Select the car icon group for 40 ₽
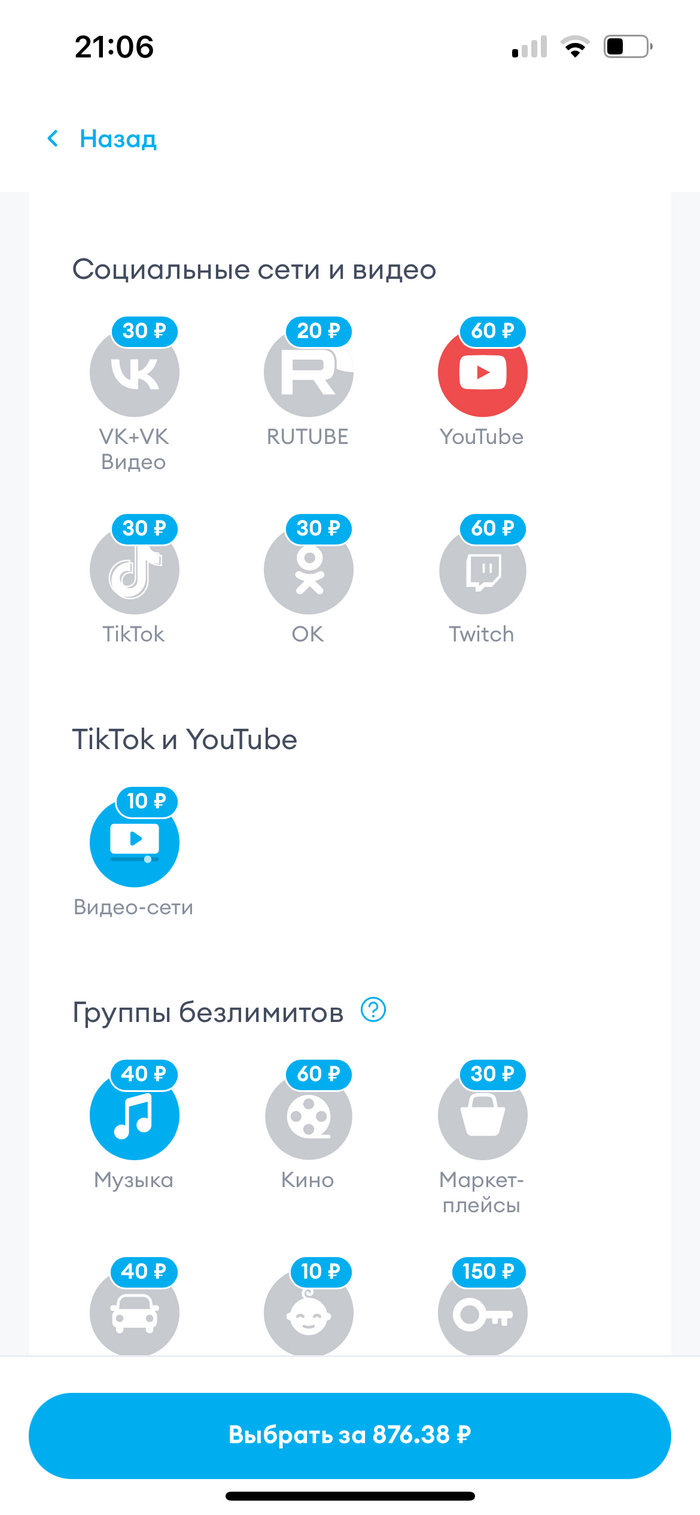The height and width of the screenshot is (1515, 700). (x=134, y=1313)
